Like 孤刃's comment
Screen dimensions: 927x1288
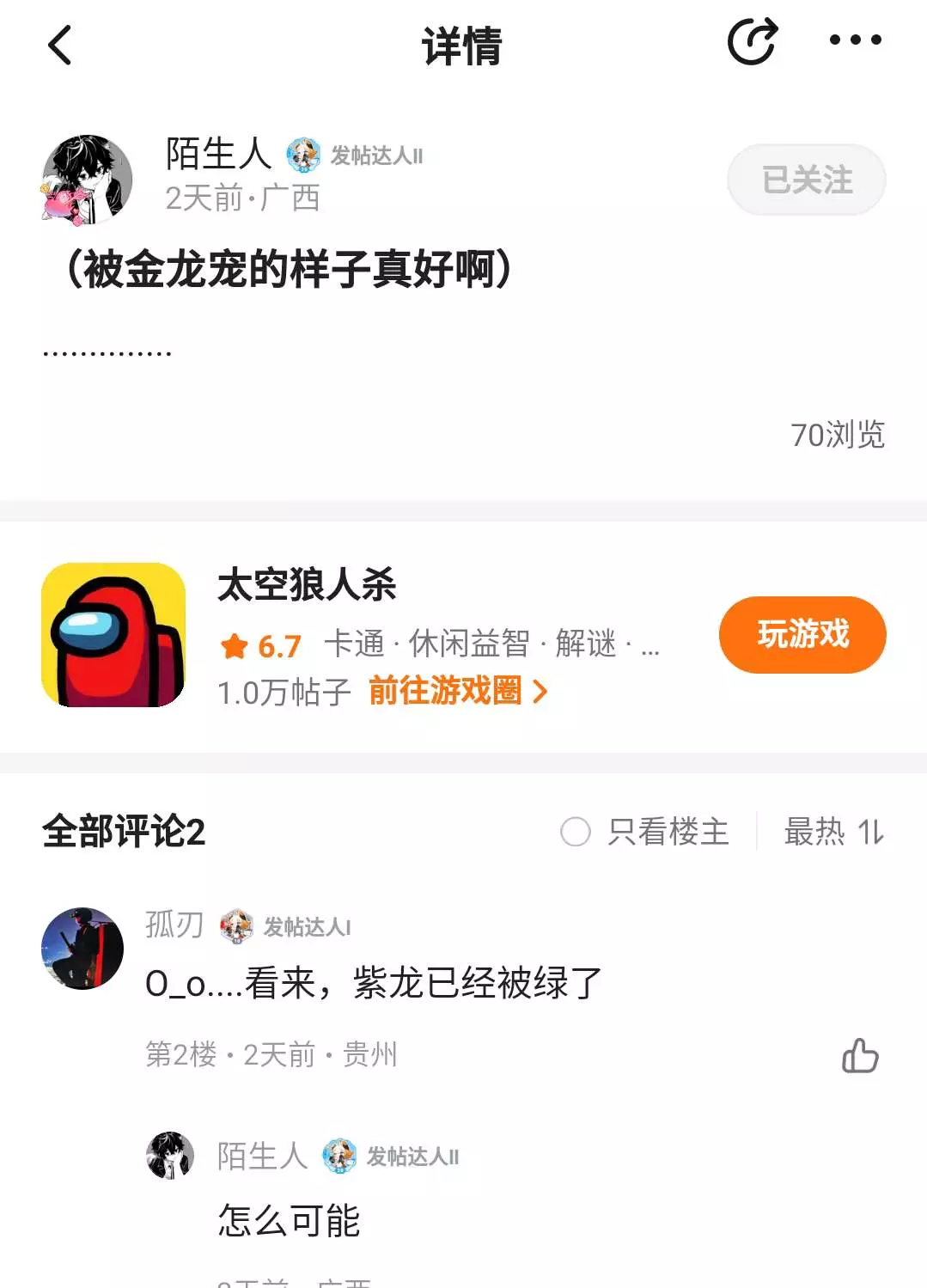860,1056
